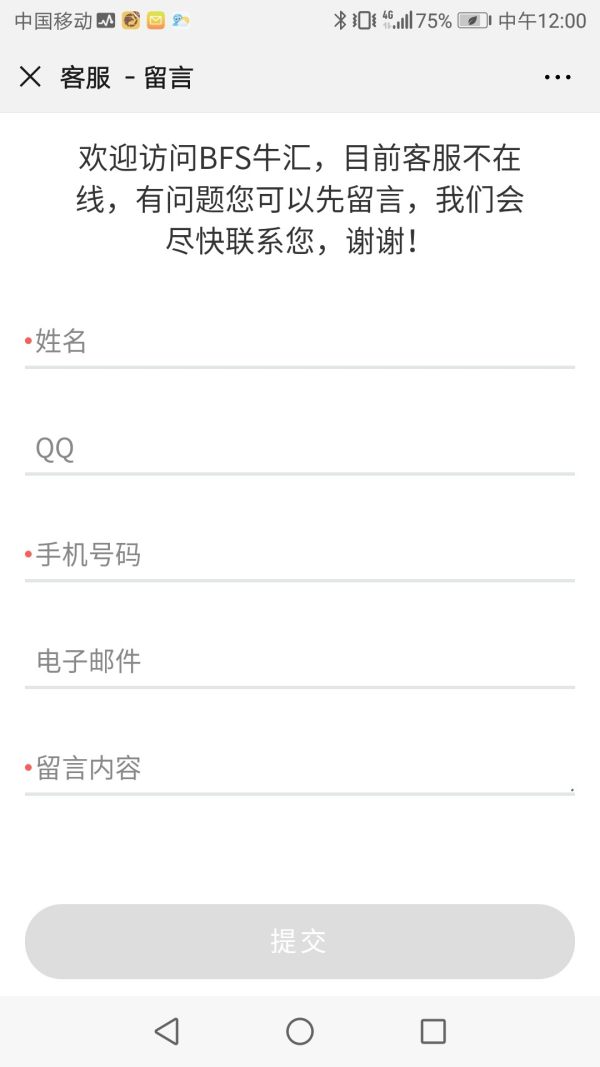Close the 客服-留言 page
600x1067 pixels.
click(x=30, y=77)
